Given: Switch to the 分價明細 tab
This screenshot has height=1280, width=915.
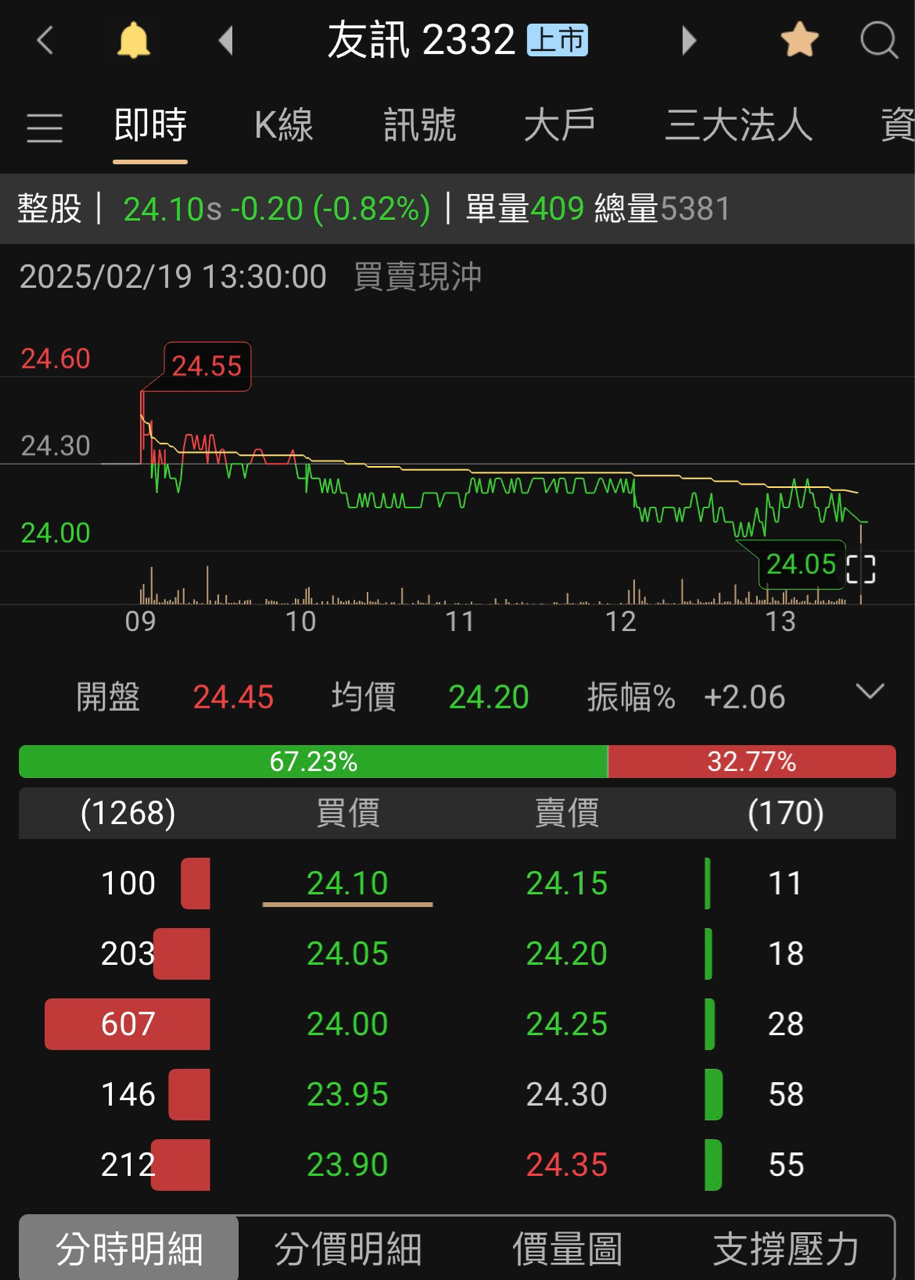Looking at the screenshot, I should (348, 1248).
